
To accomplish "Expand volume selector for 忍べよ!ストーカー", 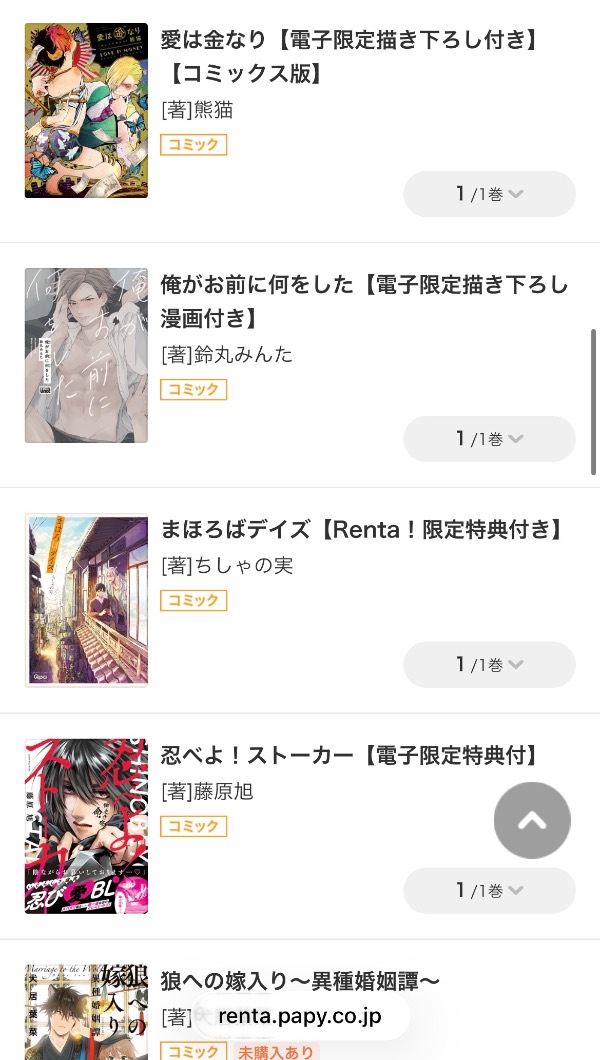I will [489, 890].
